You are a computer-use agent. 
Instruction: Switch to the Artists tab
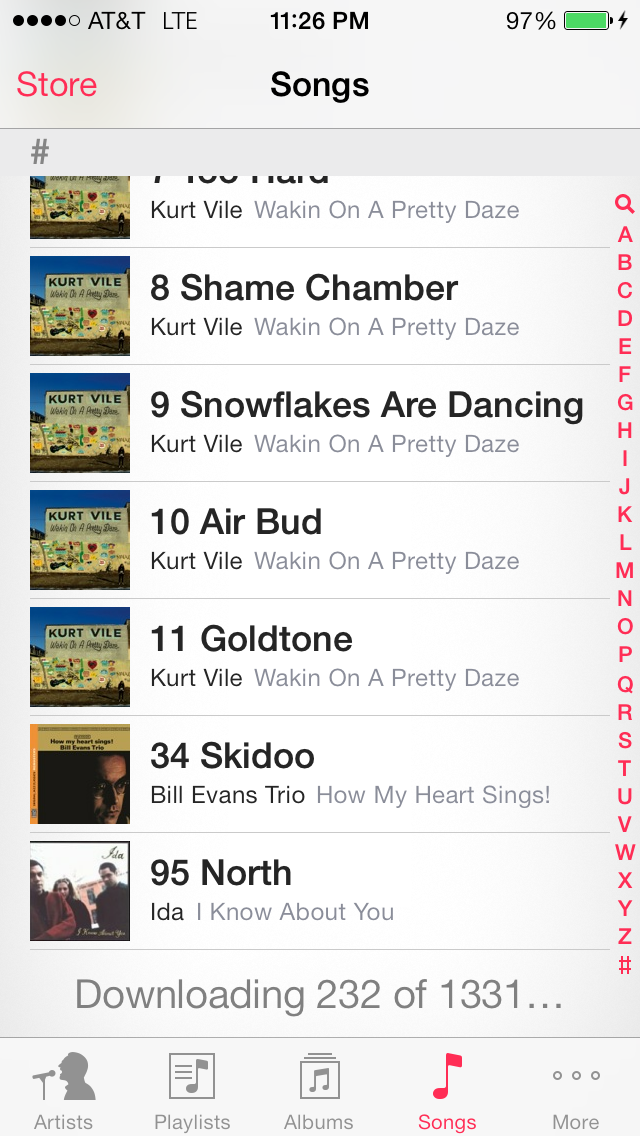(x=63, y=1089)
